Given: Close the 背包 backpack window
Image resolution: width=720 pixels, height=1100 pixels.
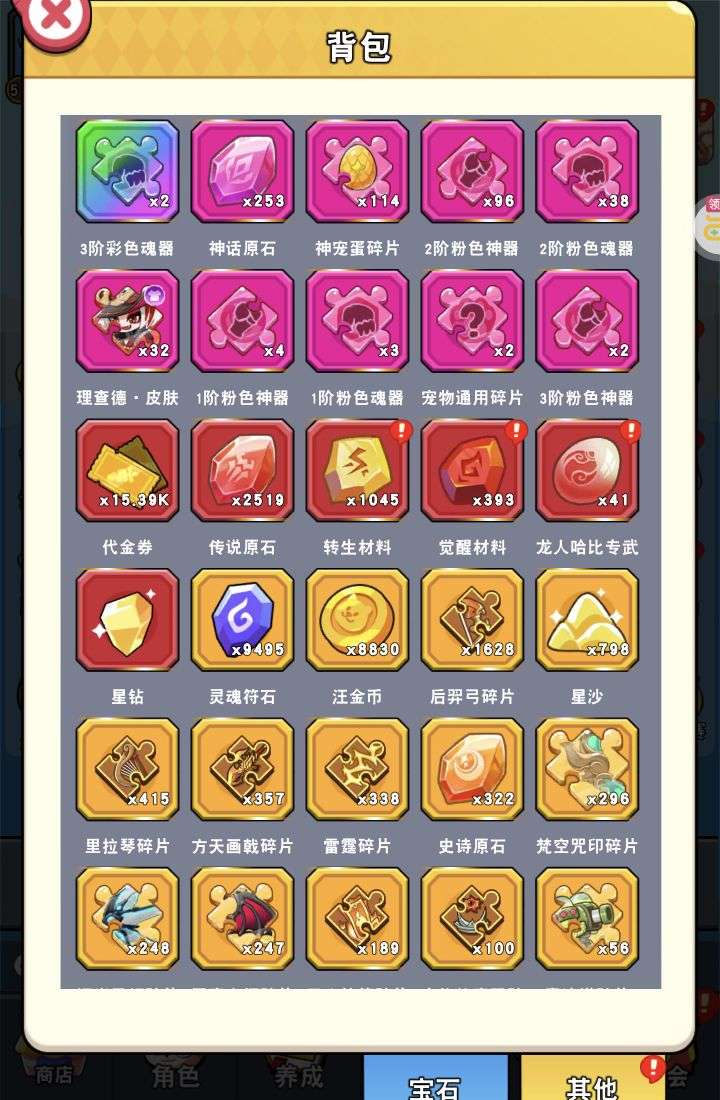Looking at the screenshot, I should click(x=56, y=16).
